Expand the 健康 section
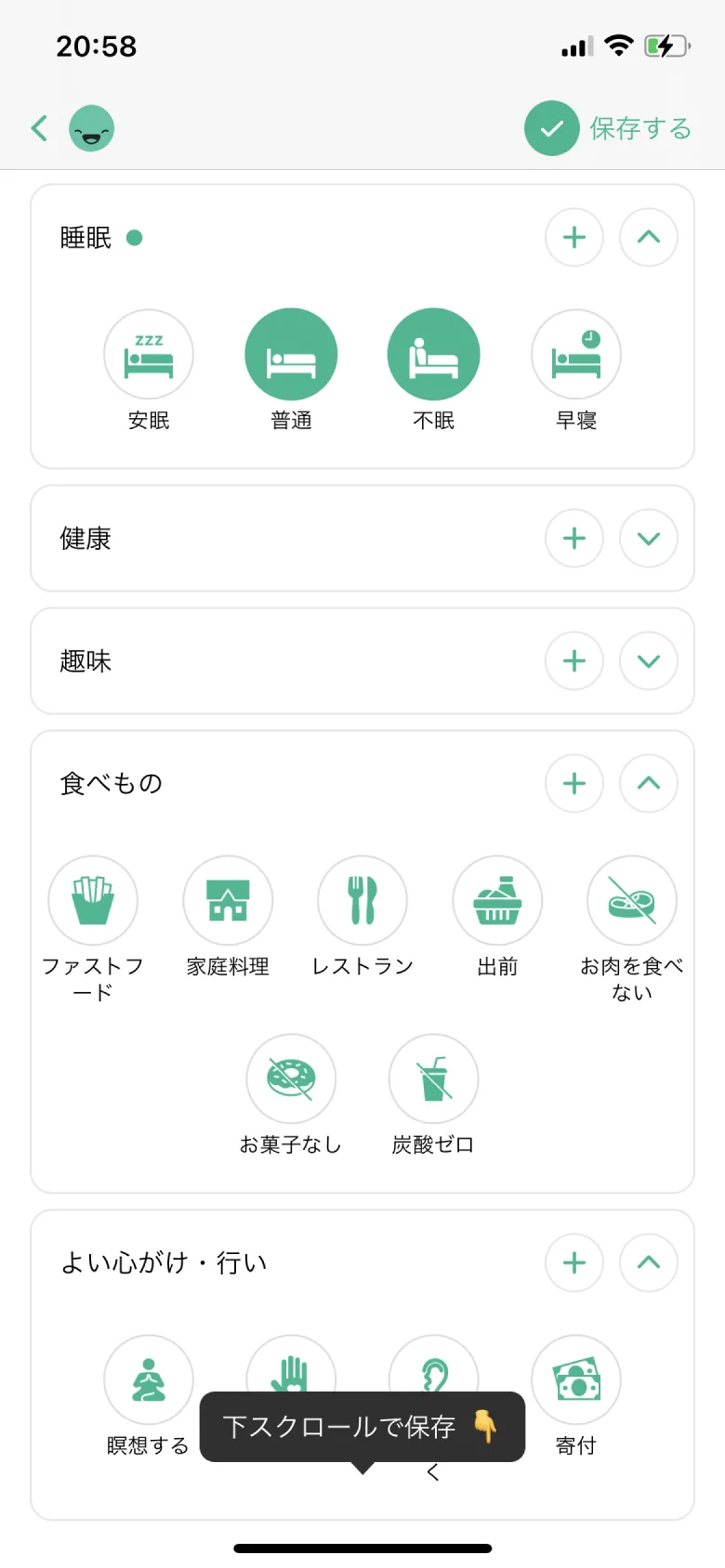The image size is (725, 1568). tap(648, 539)
